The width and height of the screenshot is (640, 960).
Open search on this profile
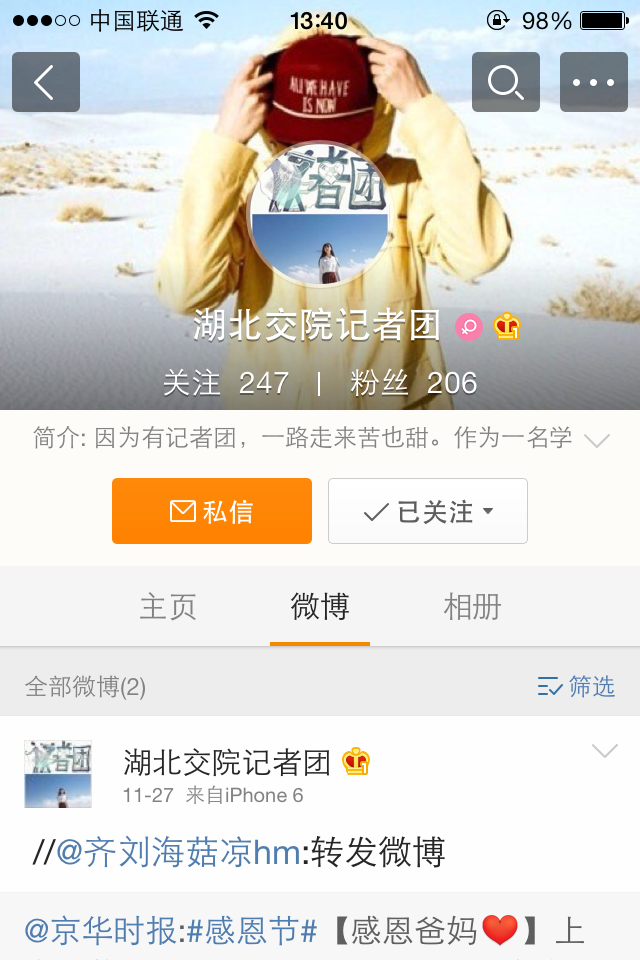tap(506, 82)
